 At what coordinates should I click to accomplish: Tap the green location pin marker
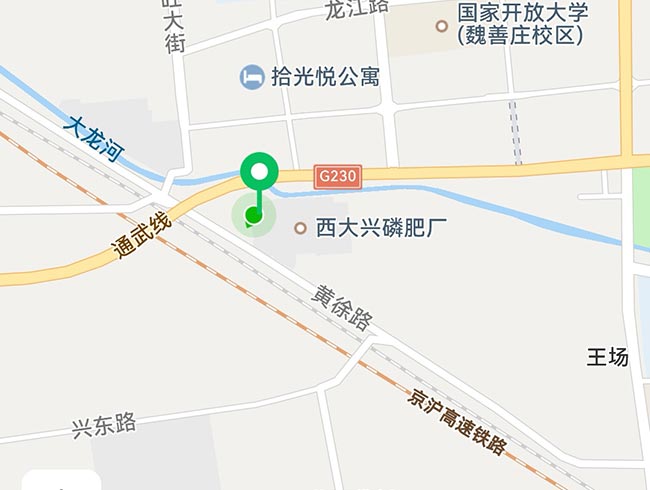point(260,174)
